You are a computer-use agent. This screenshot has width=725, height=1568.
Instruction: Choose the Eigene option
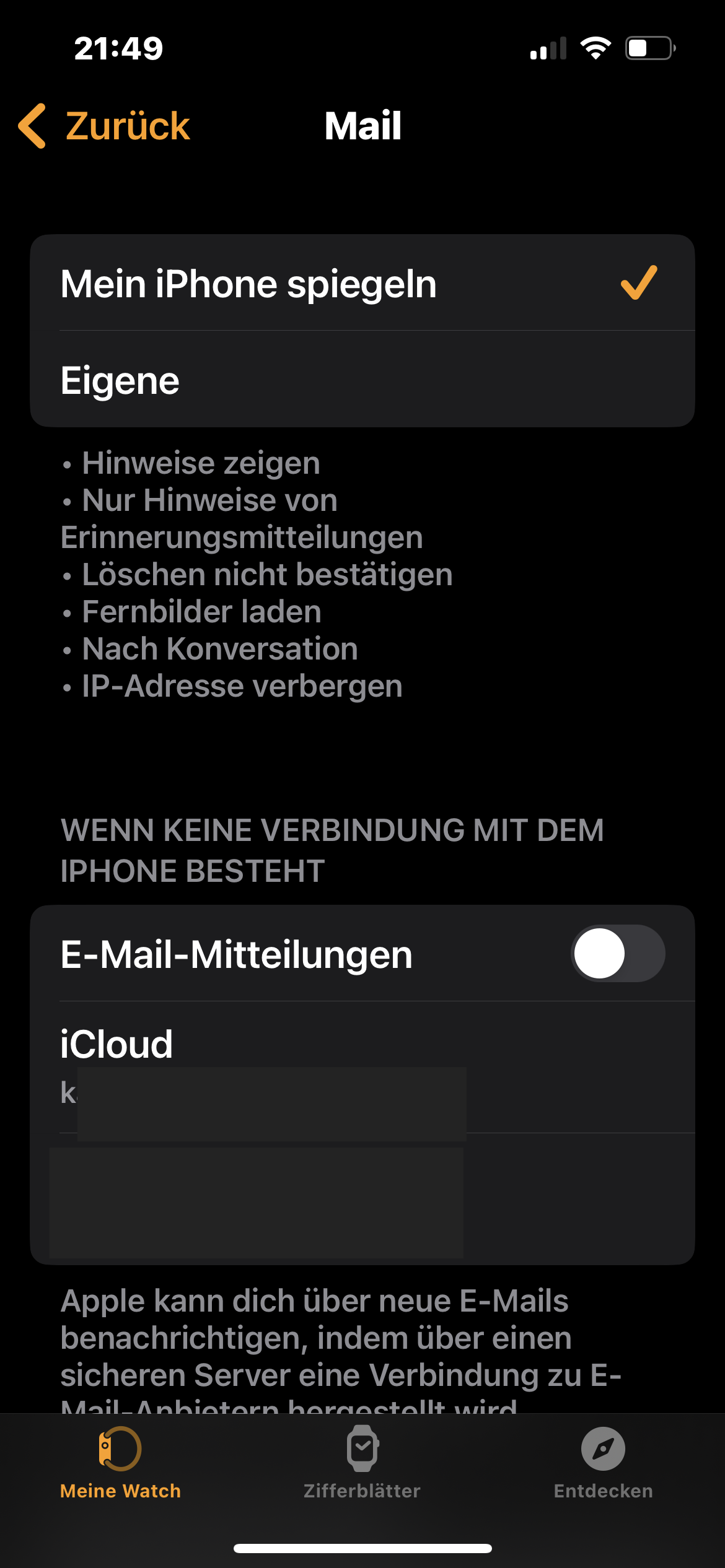pos(362,380)
